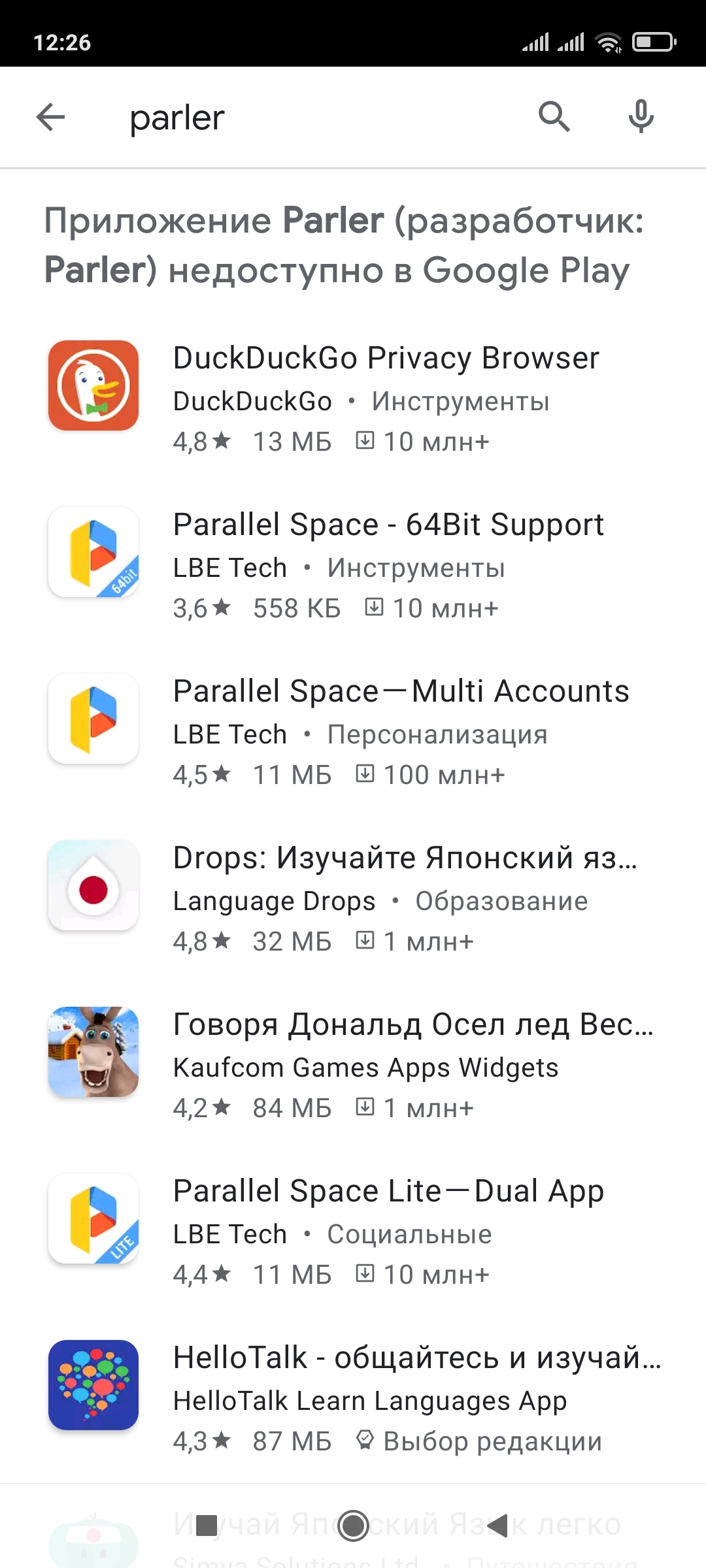Tap the system home button
Screen dimensions: 706x1568
(x=354, y=1526)
